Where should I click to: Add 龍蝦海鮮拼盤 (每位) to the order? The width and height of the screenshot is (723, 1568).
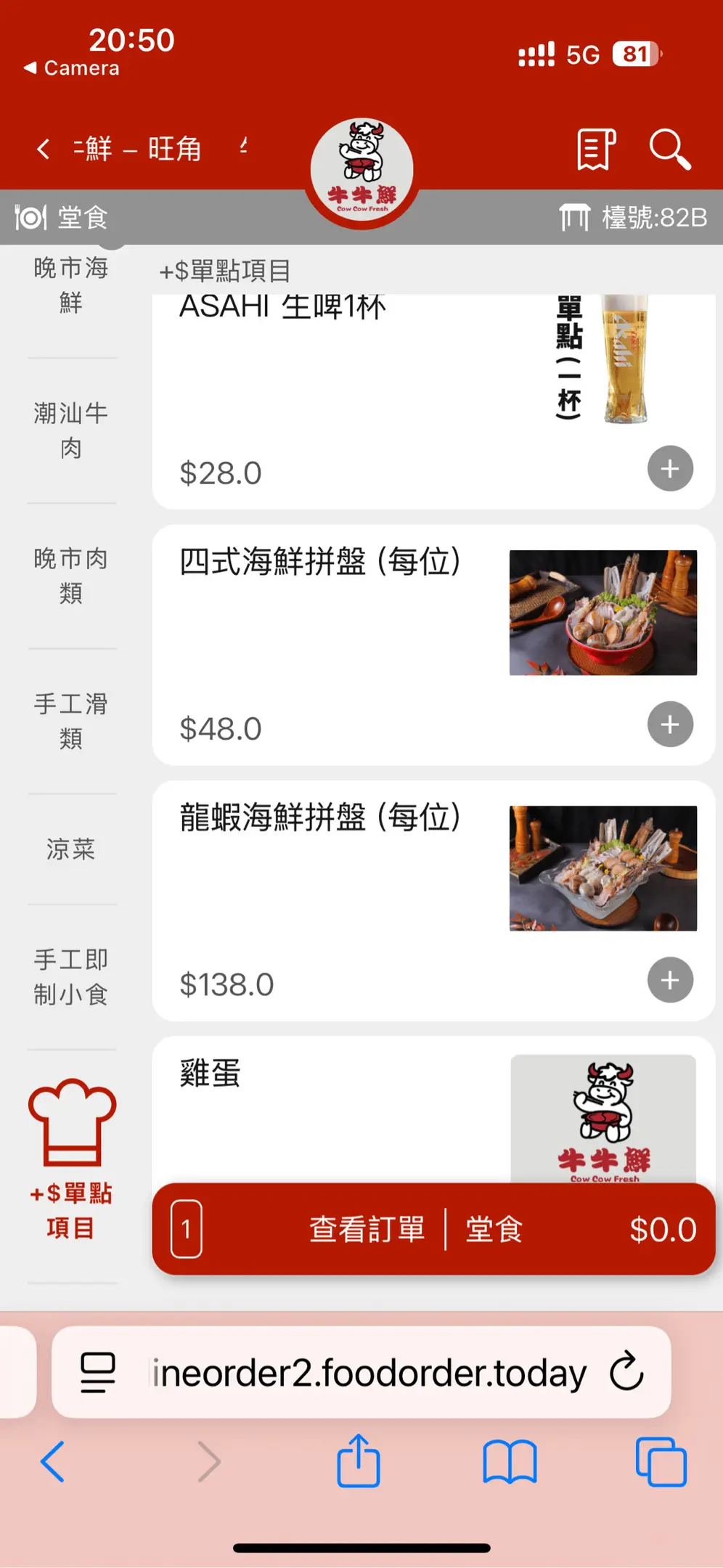tap(670, 981)
